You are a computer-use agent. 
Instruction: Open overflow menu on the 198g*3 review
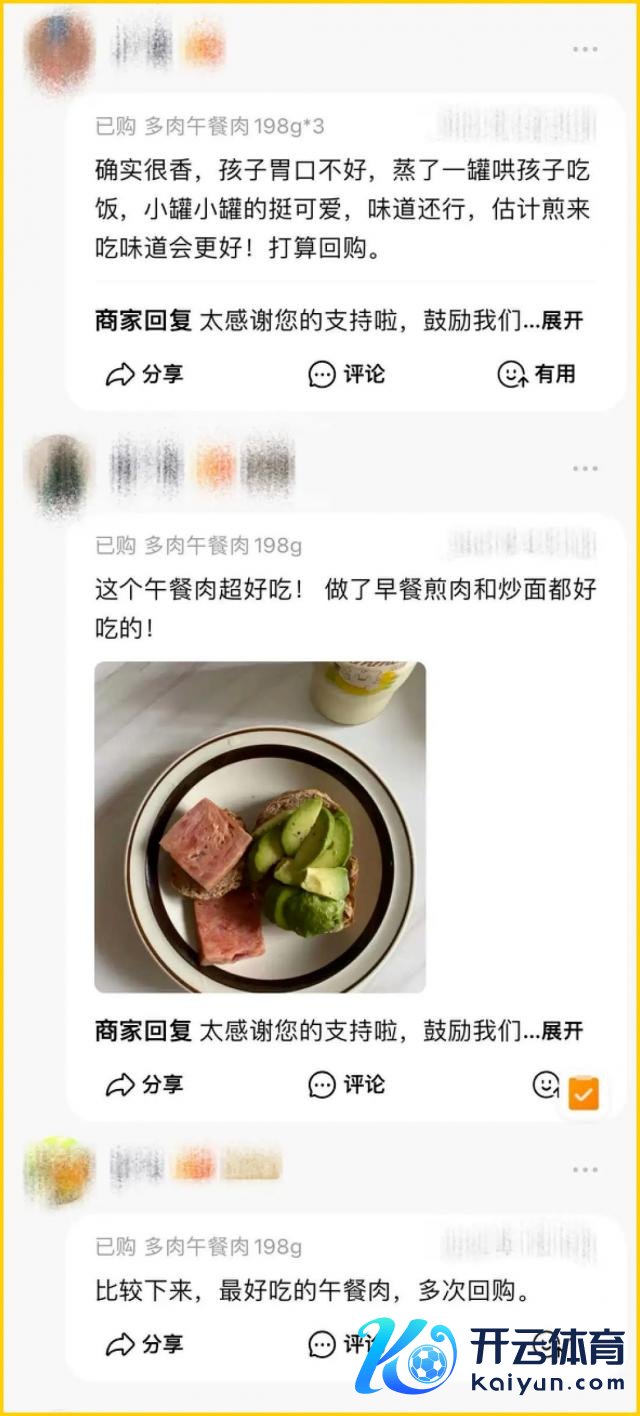pos(585,49)
